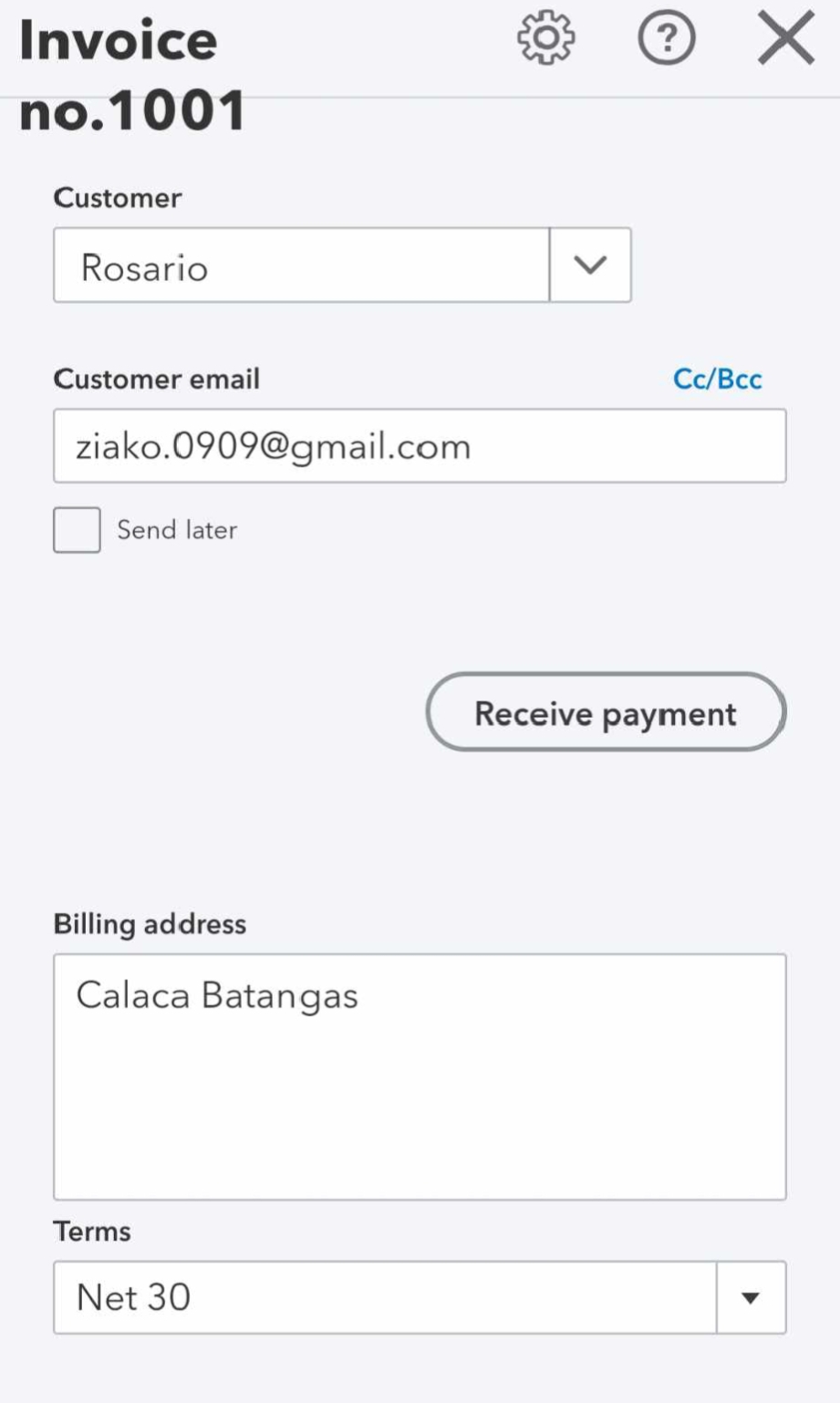Expand the Customer dropdown arrow
The width and height of the screenshot is (840, 1403).
point(590,265)
